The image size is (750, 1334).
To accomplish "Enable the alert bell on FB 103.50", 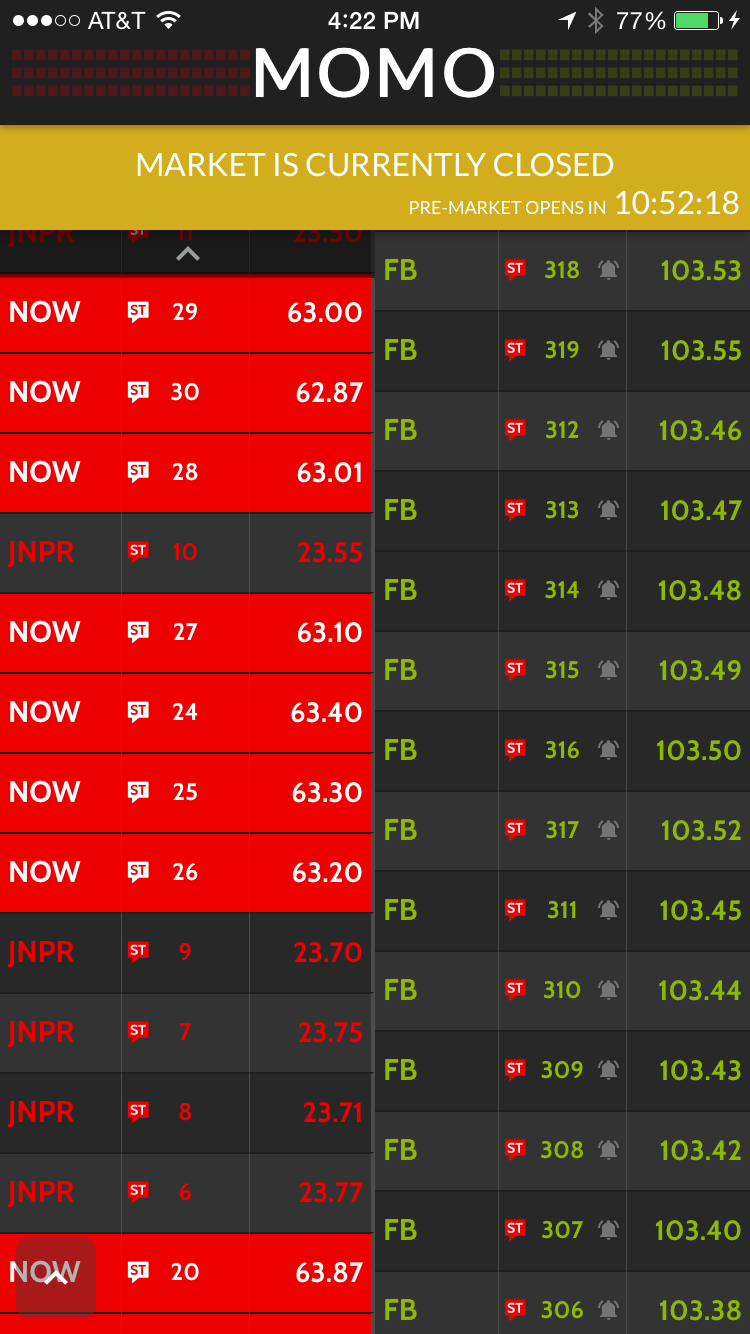I will [x=608, y=750].
